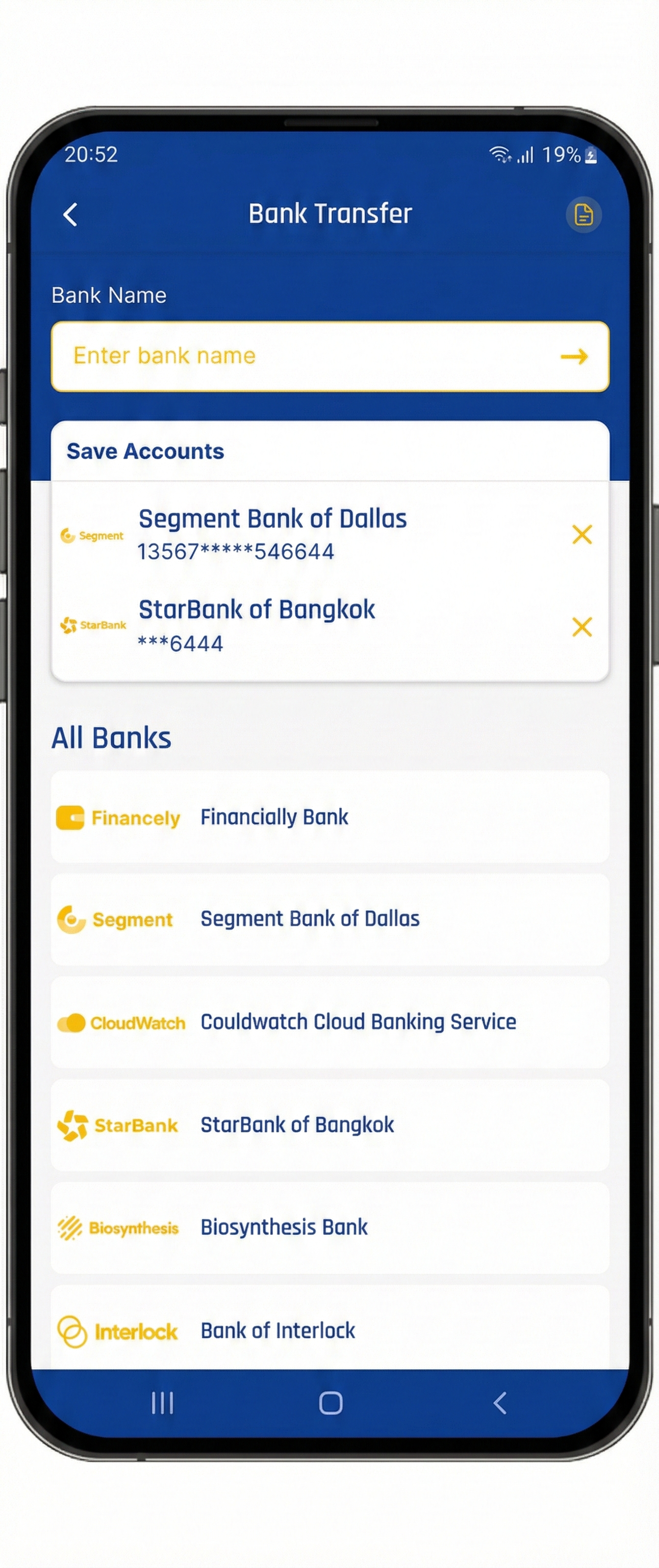Select saved Segment Bank of Dallas account
The width and height of the screenshot is (659, 1568).
272,534
